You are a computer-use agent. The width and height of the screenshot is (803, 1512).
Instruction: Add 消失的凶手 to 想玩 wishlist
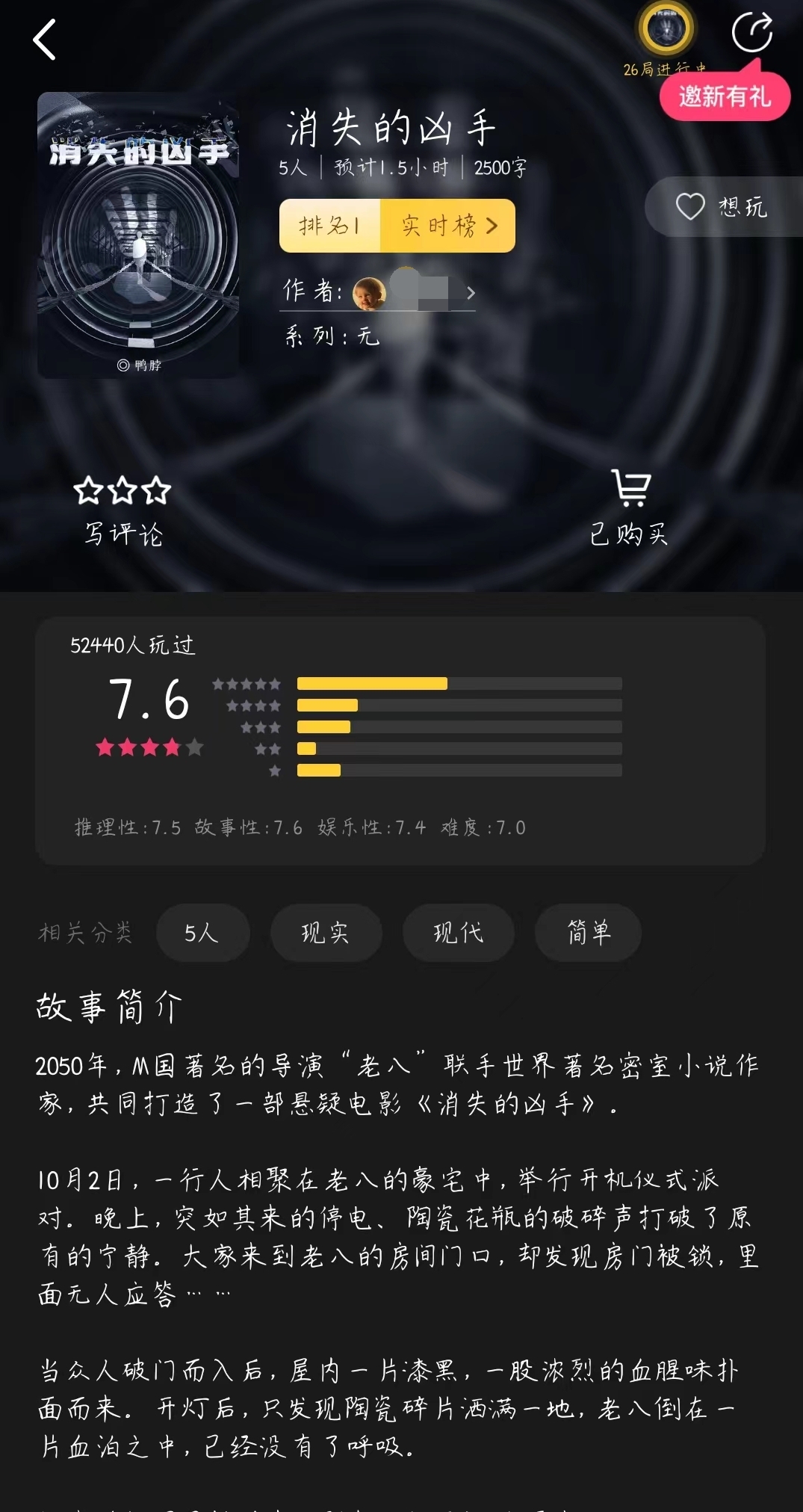(x=722, y=207)
